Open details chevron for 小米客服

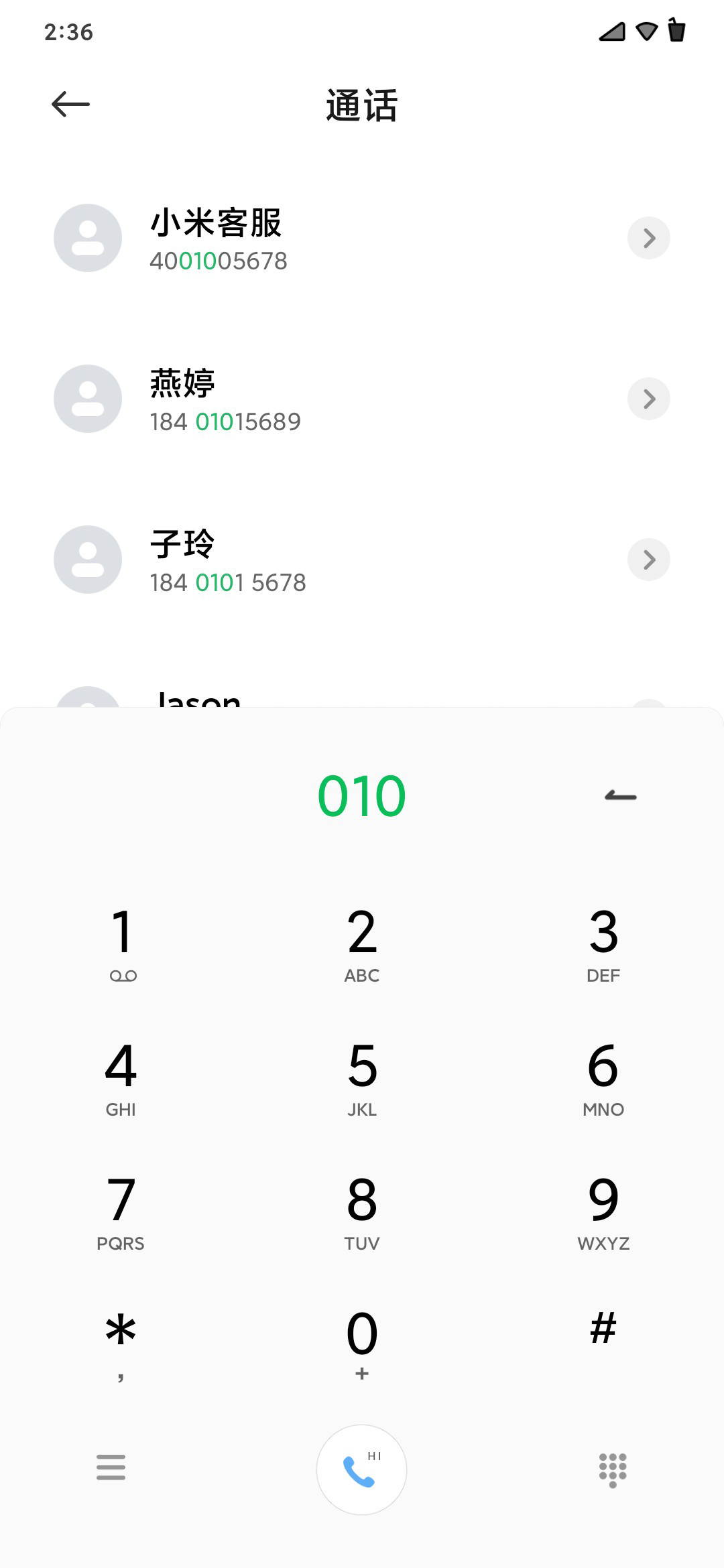[x=649, y=238]
